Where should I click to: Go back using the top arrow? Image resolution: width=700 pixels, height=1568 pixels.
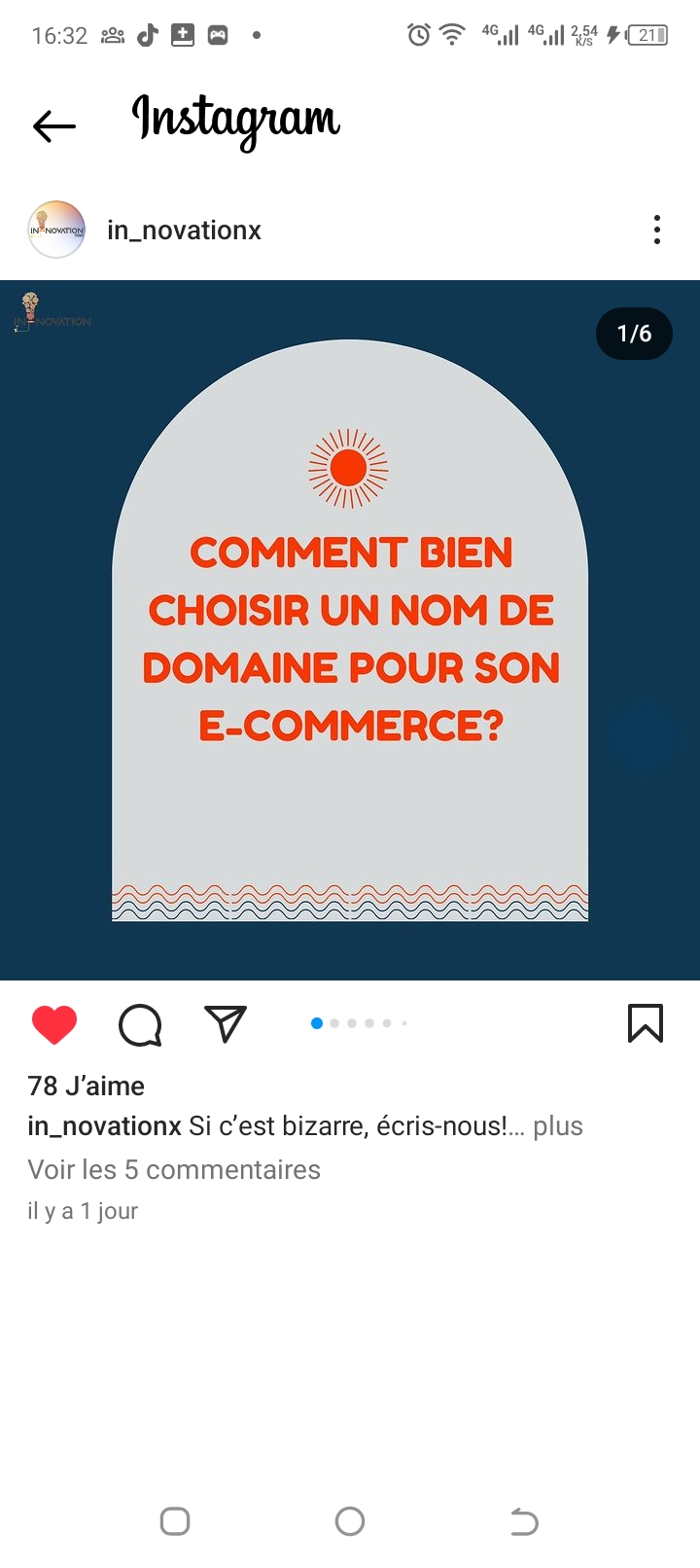click(x=54, y=125)
